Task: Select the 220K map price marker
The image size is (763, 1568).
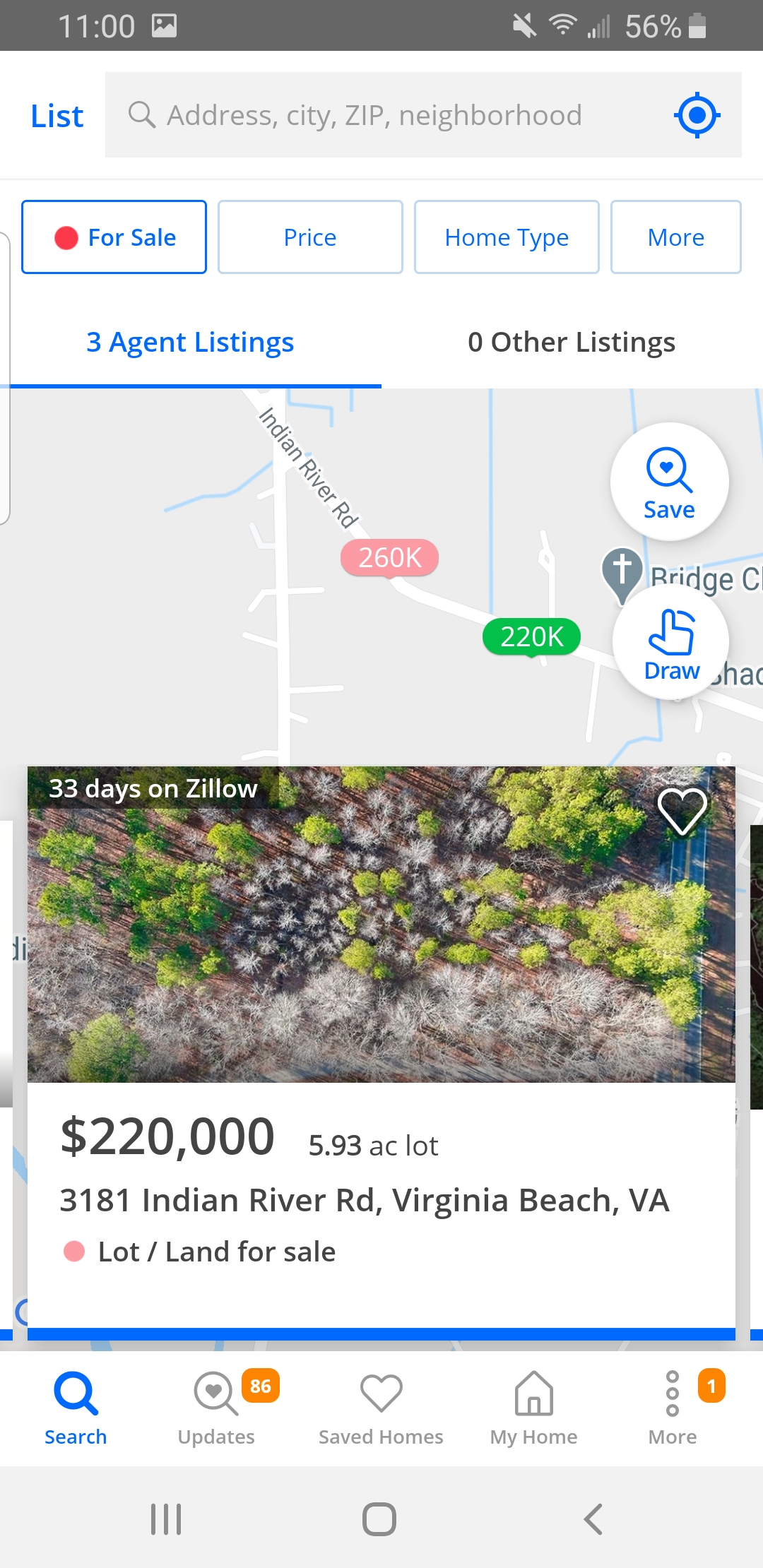Action: 531,637
